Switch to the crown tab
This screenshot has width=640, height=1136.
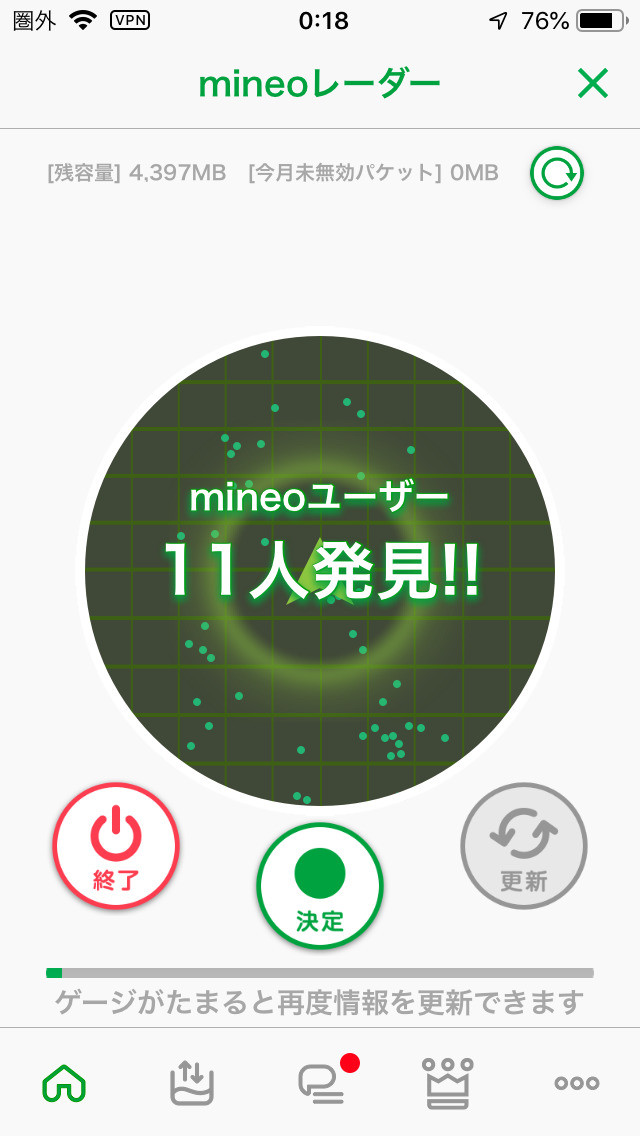click(x=448, y=1083)
